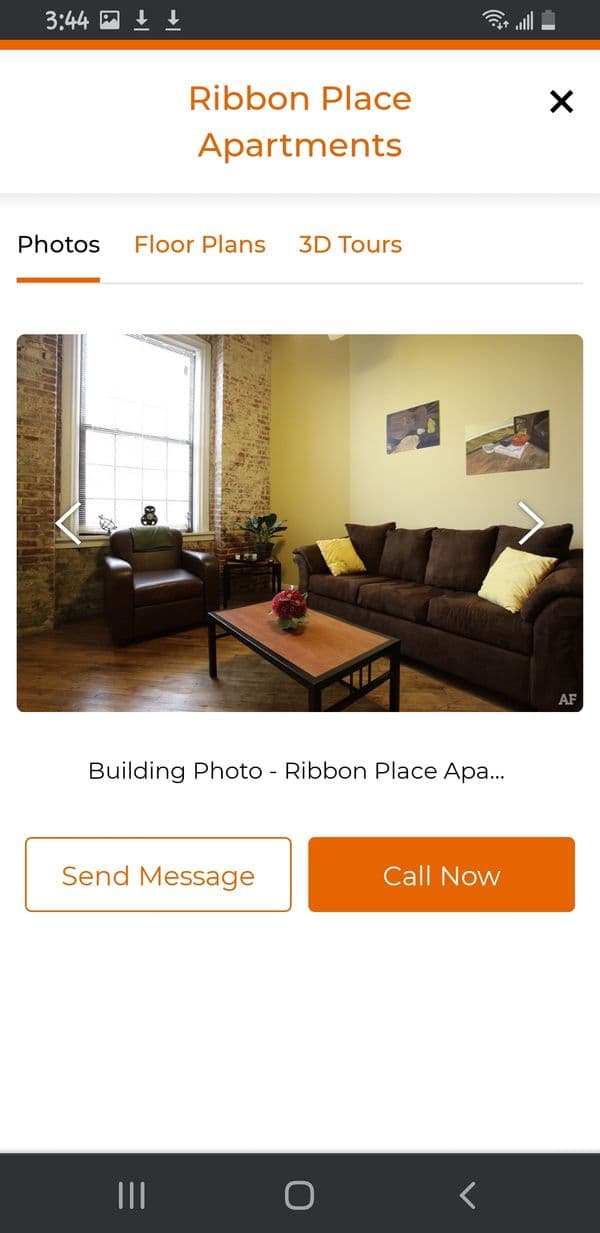Close the Ribbon Place Apartments gallery
Viewport: 600px width, 1233px height.
tap(561, 101)
